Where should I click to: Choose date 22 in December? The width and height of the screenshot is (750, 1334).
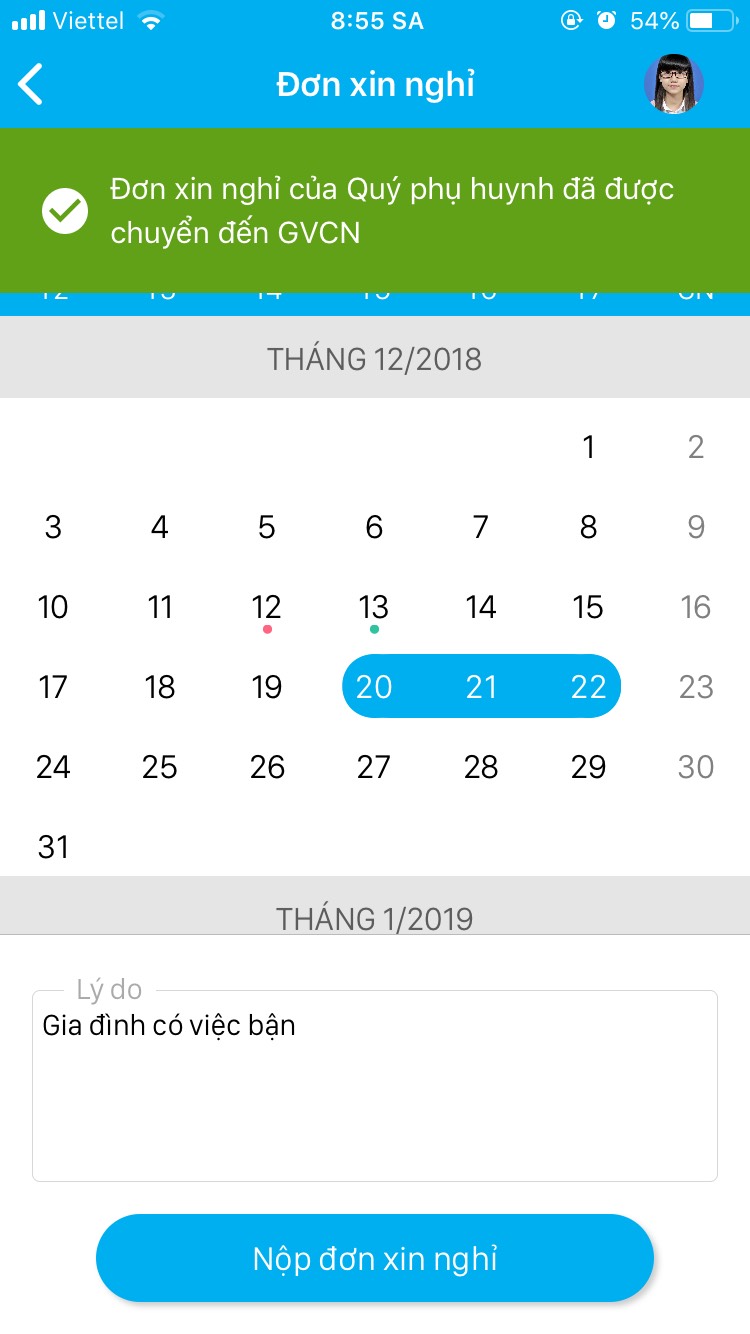(x=588, y=687)
